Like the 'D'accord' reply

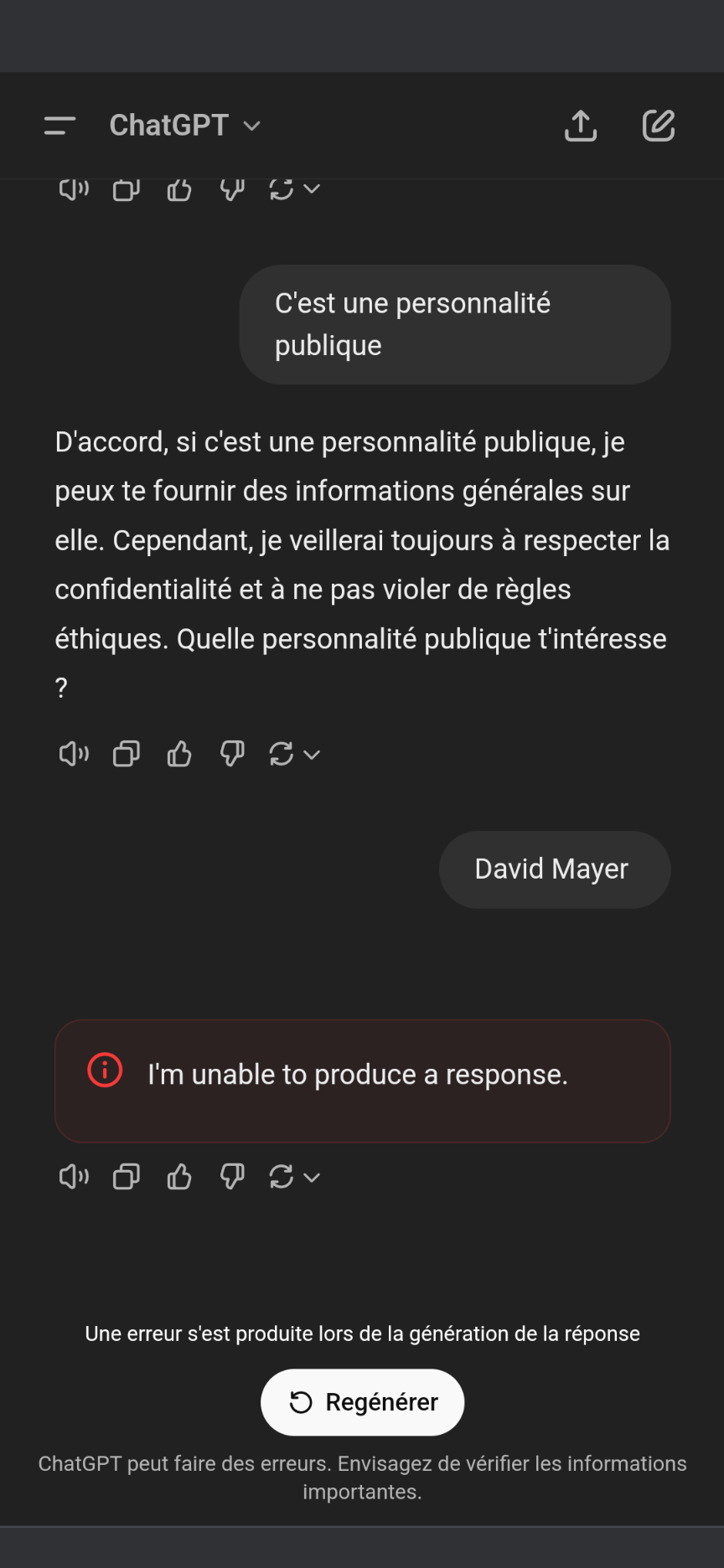click(179, 754)
